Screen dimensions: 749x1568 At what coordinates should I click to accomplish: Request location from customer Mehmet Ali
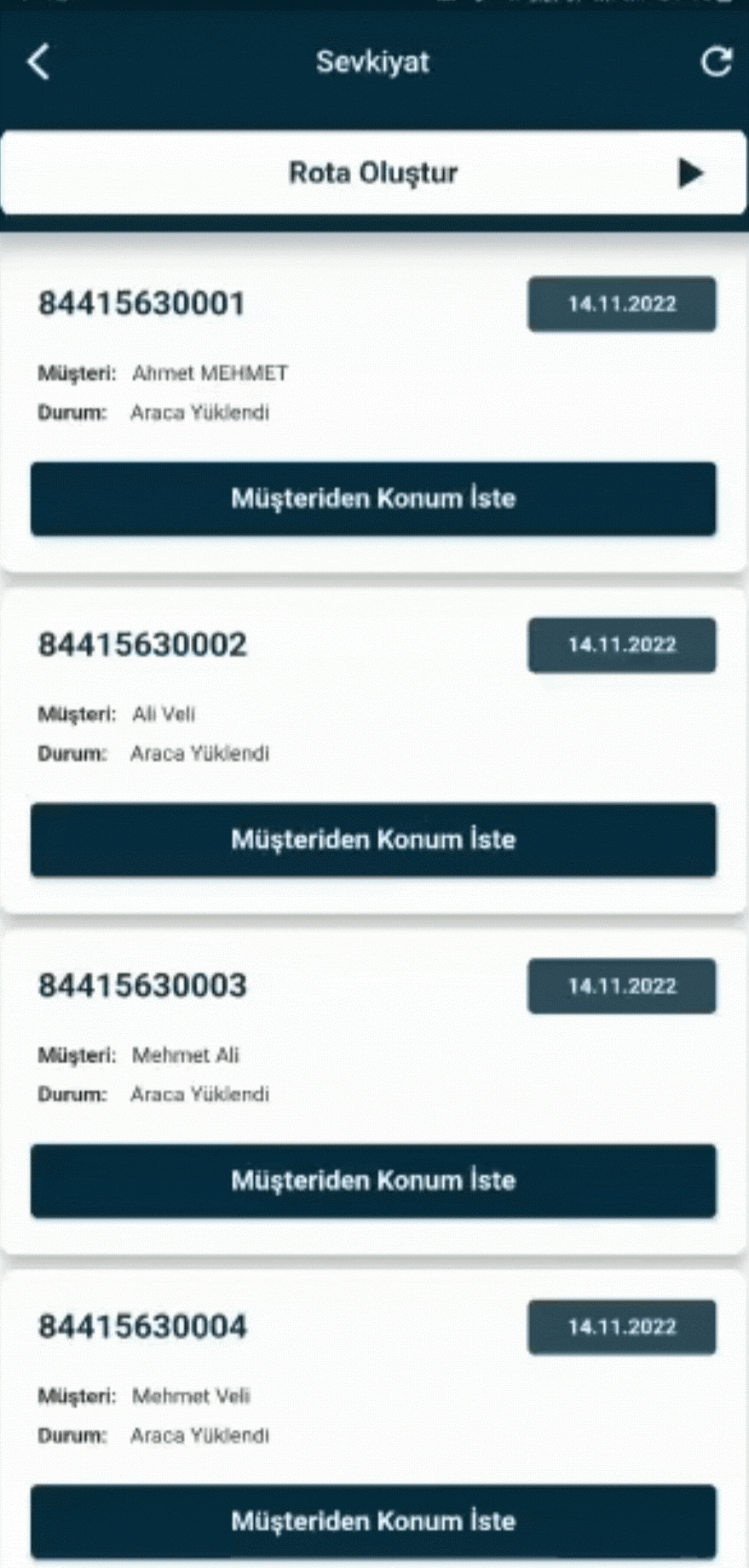[373, 1180]
